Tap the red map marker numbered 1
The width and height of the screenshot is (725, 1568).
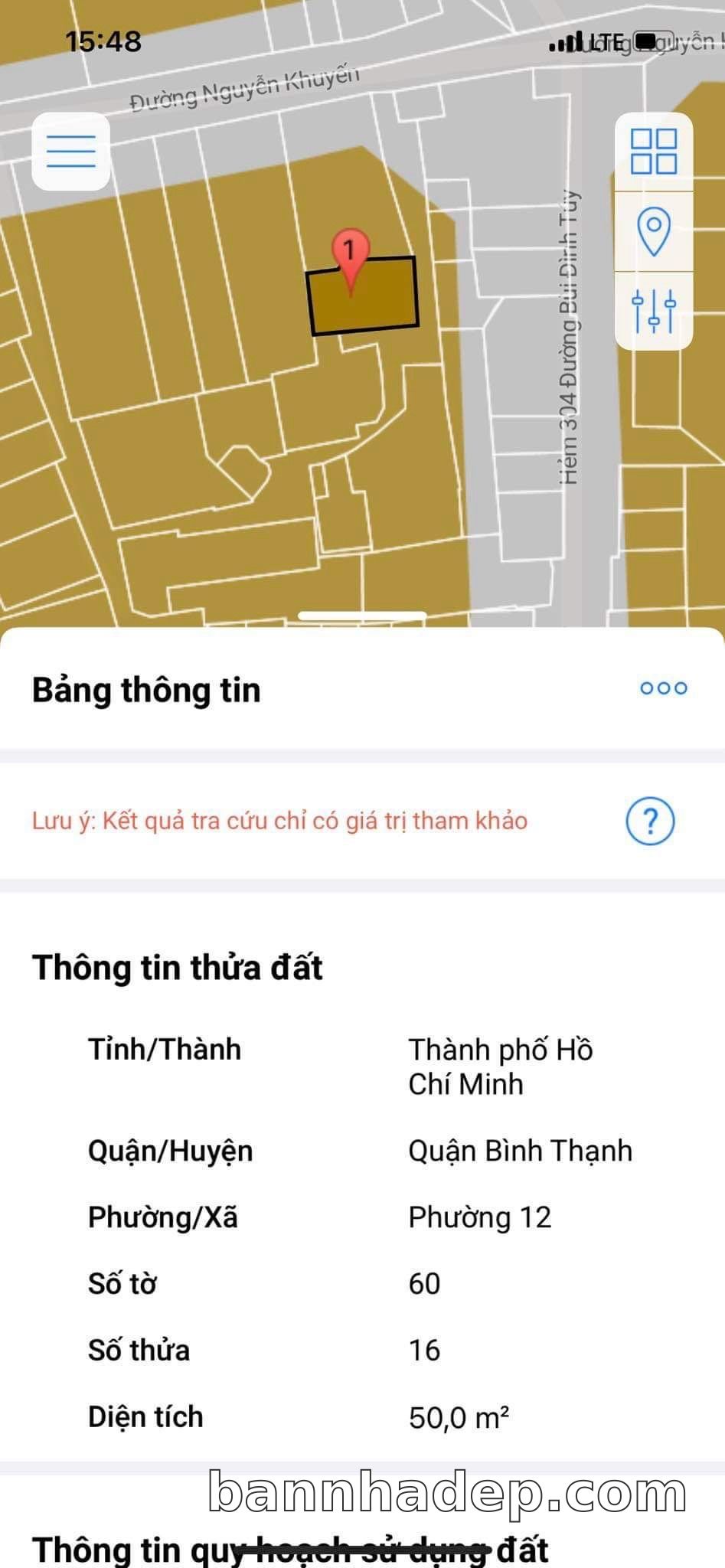(x=350, y=254)
